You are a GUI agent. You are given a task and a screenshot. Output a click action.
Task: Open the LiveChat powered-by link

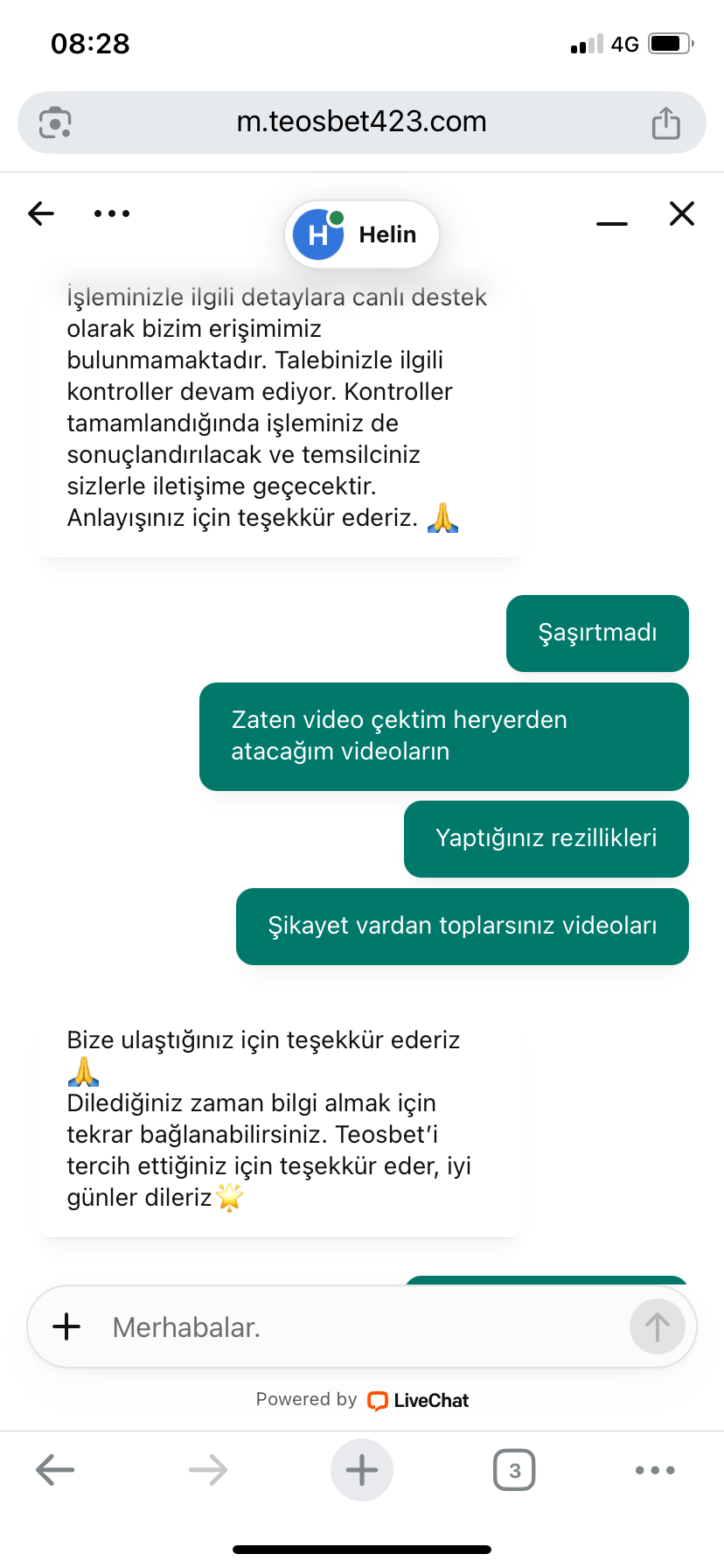(419, 1400)
